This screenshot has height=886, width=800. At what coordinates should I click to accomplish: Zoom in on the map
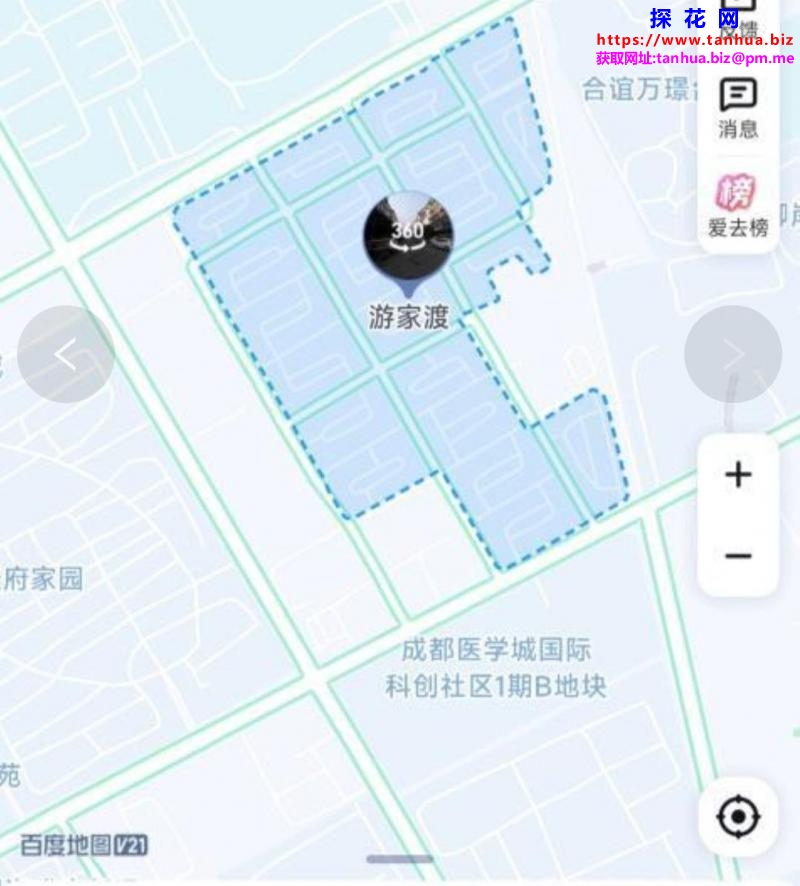(738, 475)
